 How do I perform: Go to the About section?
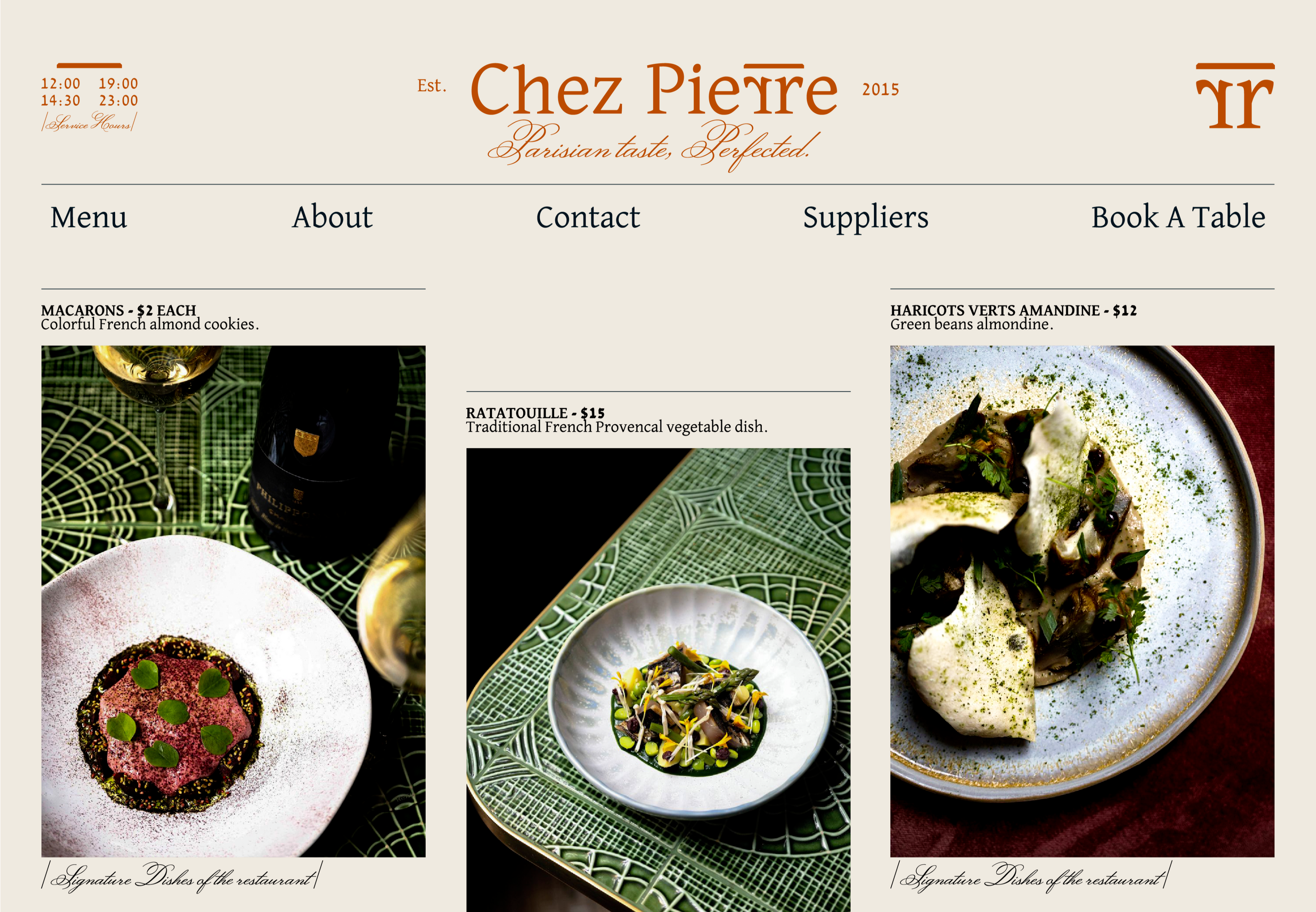(x=332, y=218)
